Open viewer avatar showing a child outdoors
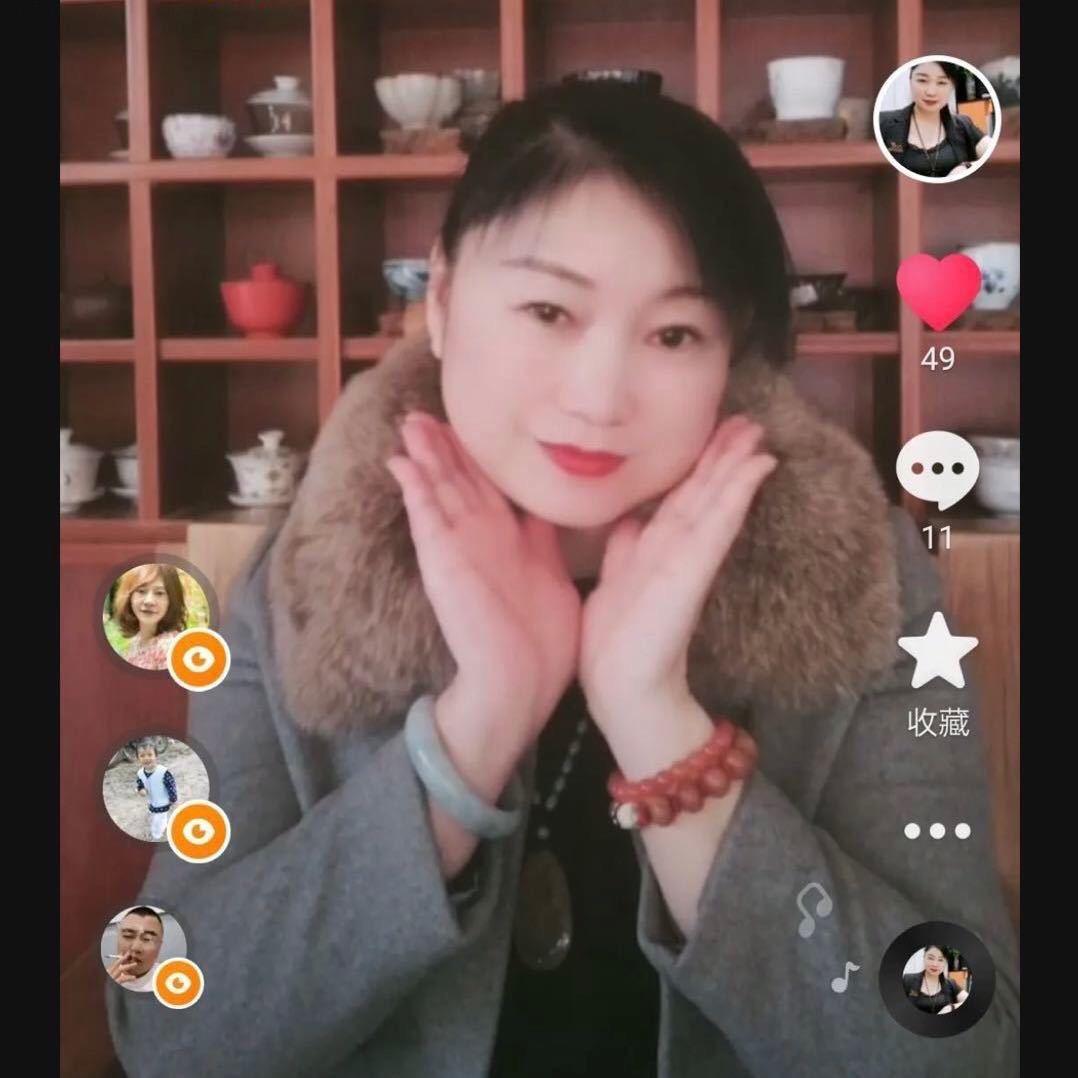 click(x=157, y=789)
